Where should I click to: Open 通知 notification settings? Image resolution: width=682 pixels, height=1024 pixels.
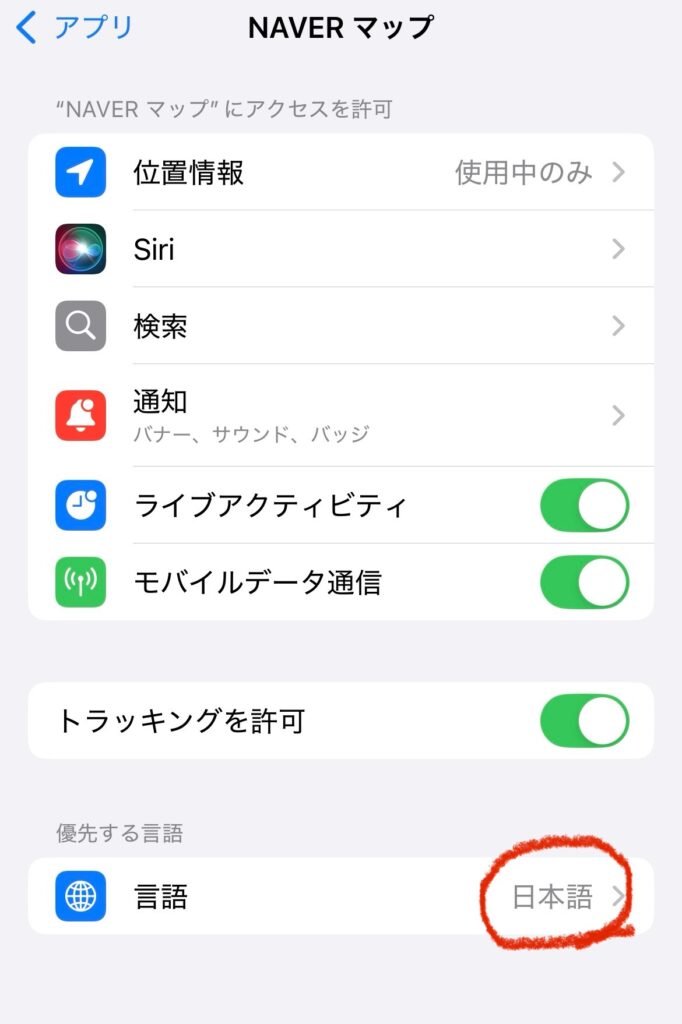(x=340, y=415)
